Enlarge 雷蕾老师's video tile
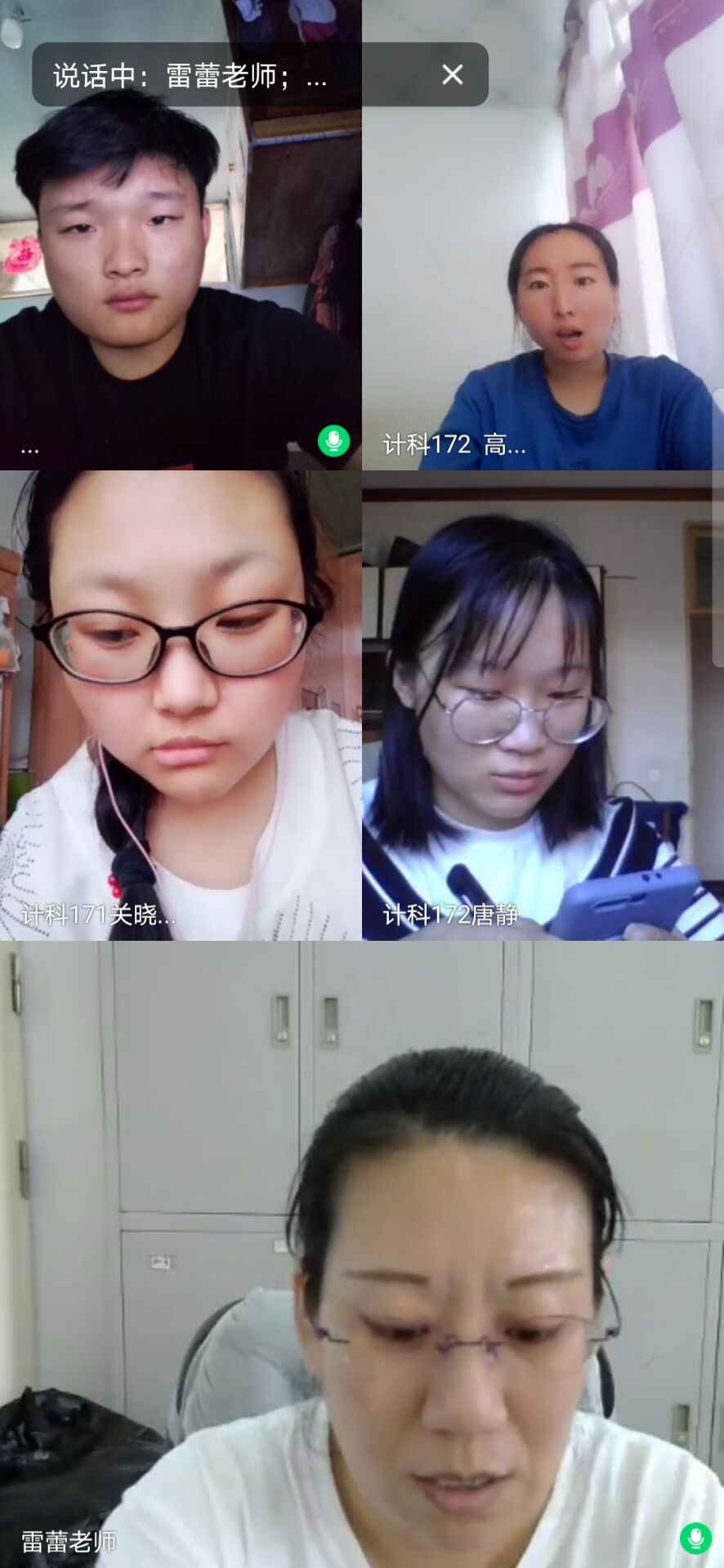 362,1254
